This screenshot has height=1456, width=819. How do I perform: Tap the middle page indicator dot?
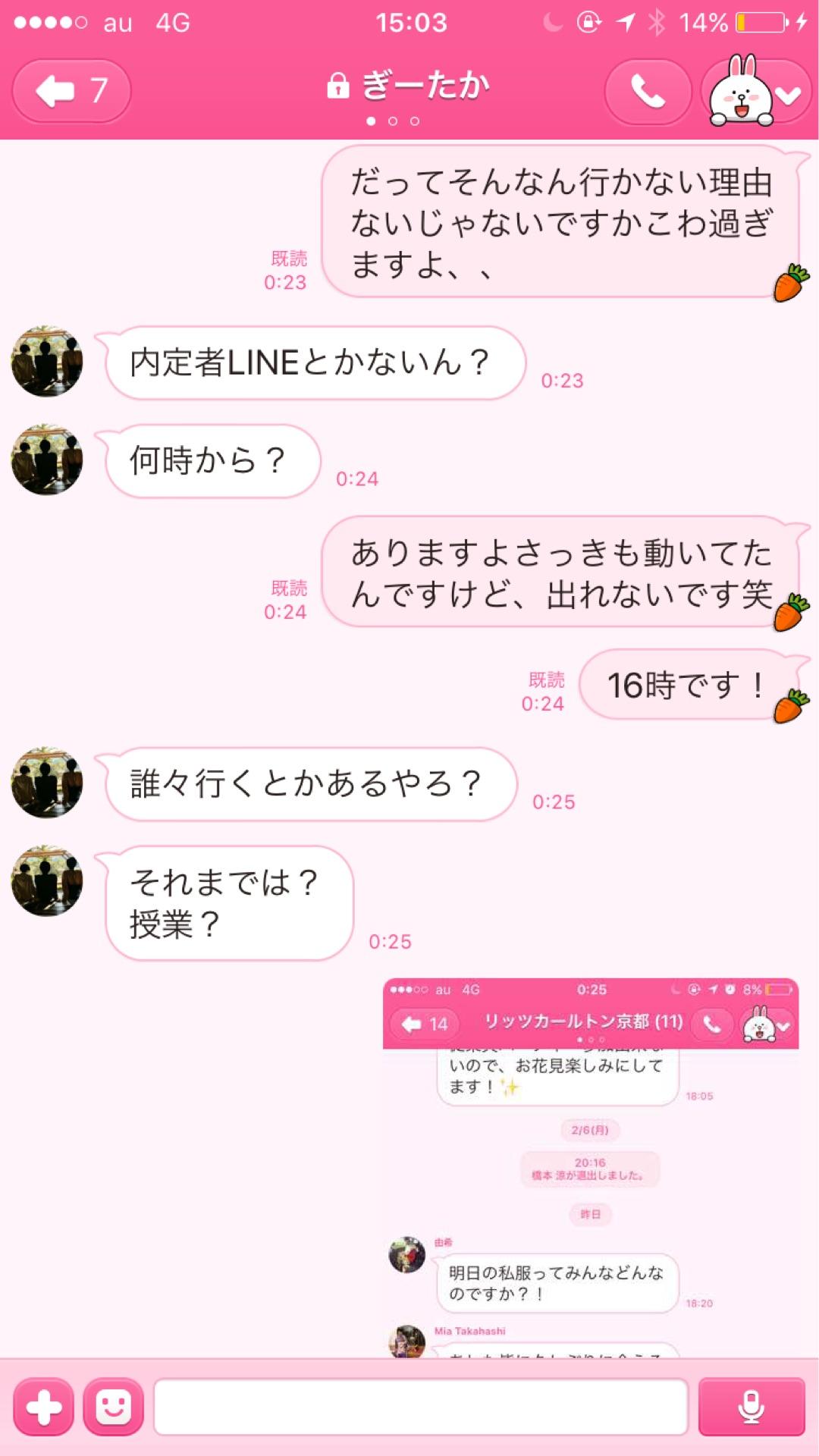point(393,119)
